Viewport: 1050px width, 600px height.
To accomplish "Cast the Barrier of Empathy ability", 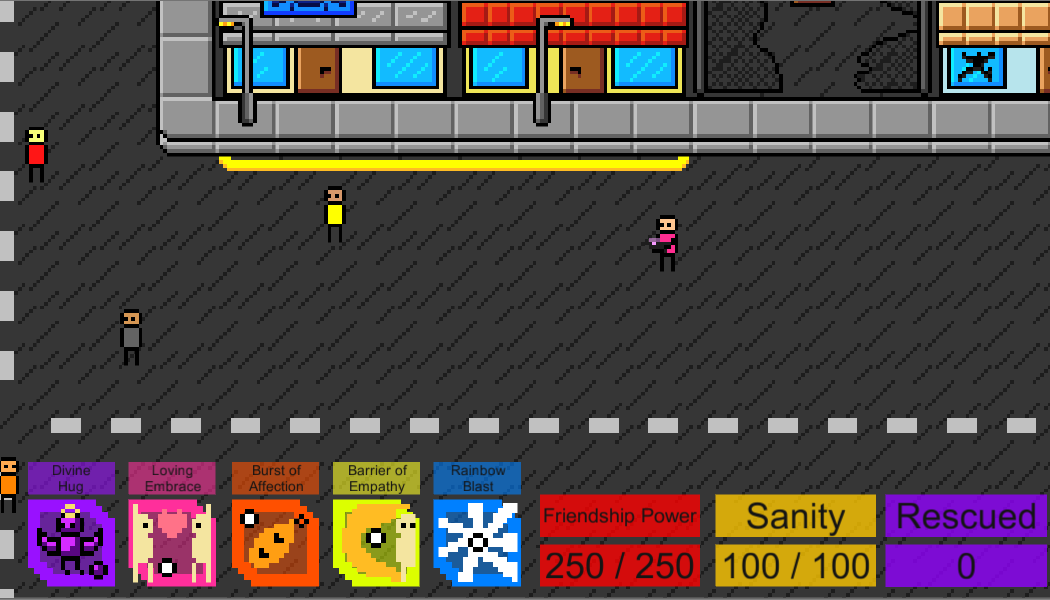I will point(376,542).
